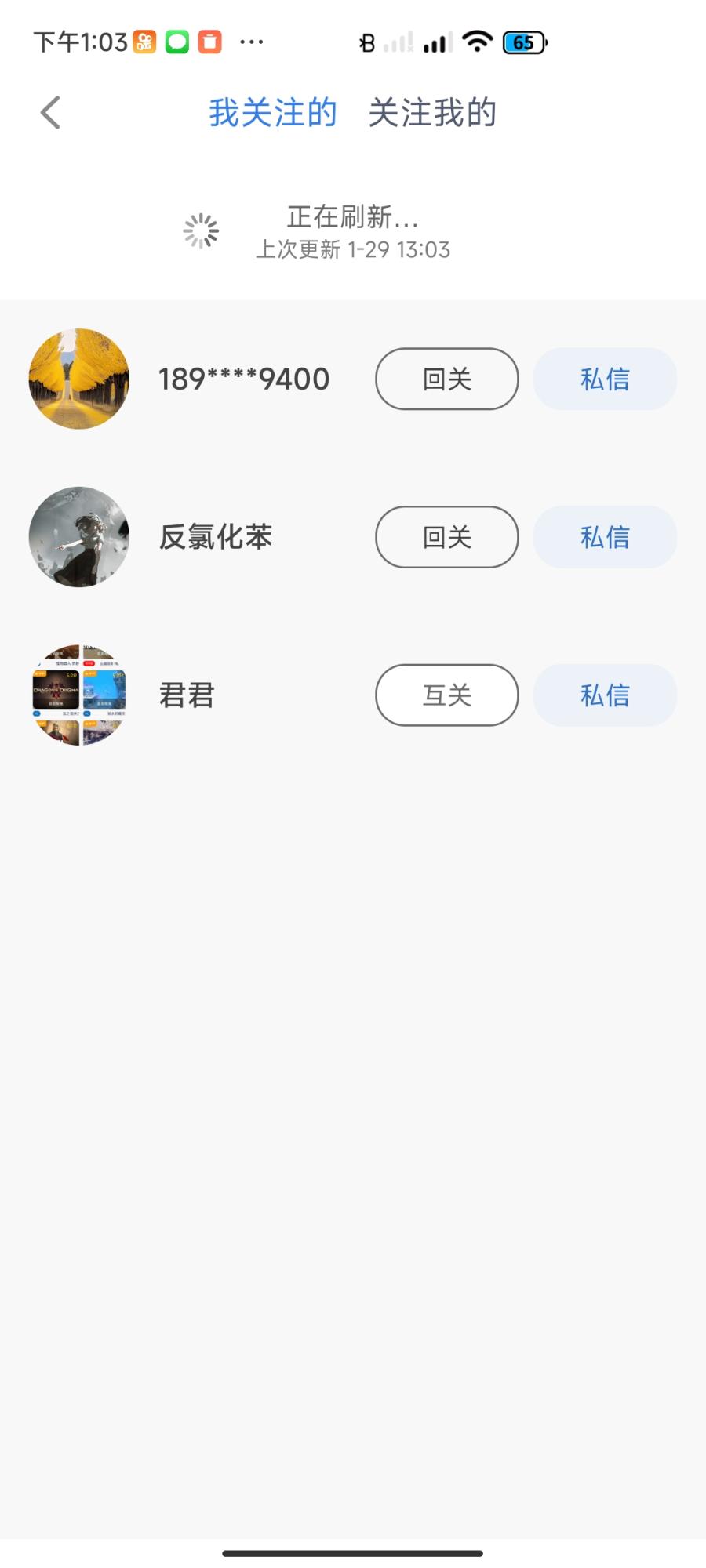Message 反氯化苯 via 私信
Screen dimensions: 706x1568
(x=604, y=537)
